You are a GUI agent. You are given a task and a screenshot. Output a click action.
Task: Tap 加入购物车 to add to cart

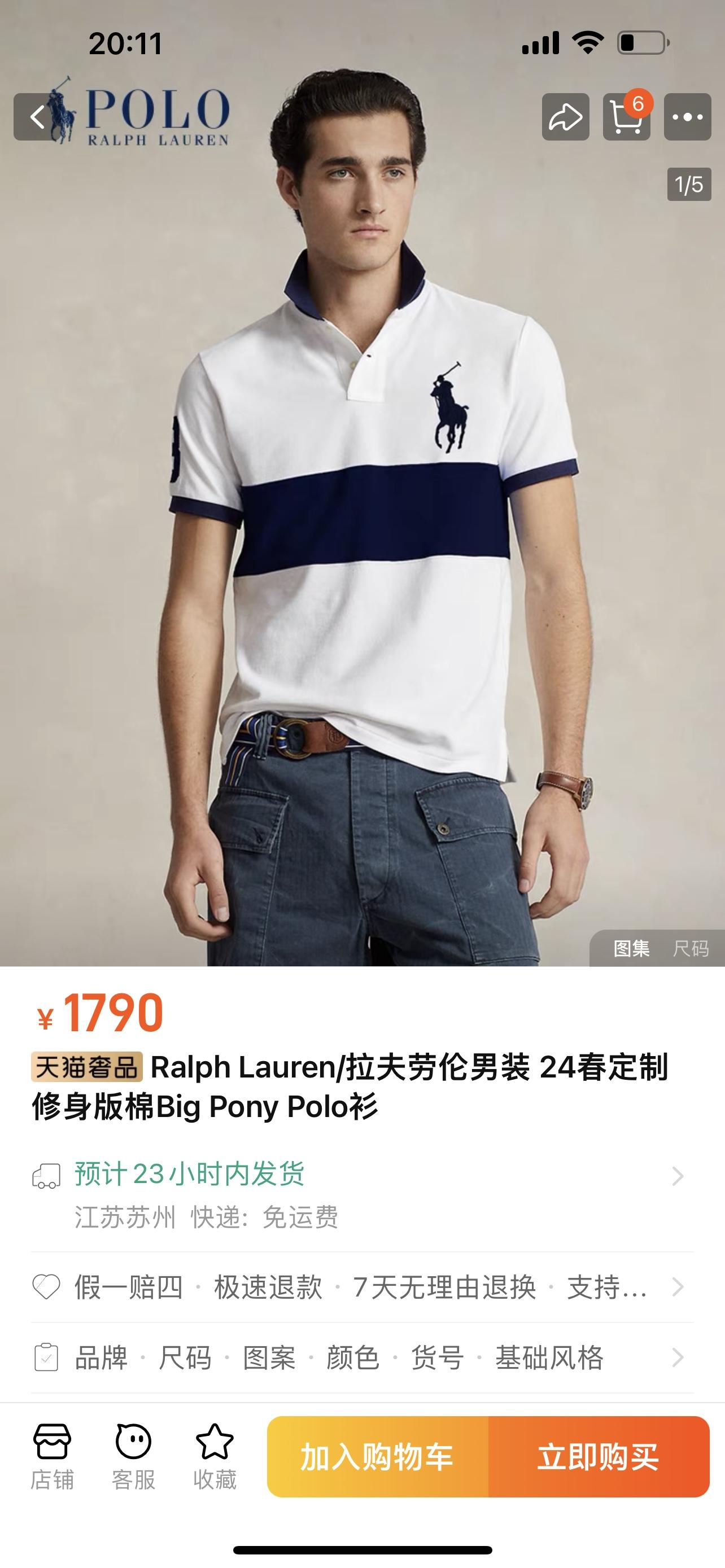(x=377, y=1457)
